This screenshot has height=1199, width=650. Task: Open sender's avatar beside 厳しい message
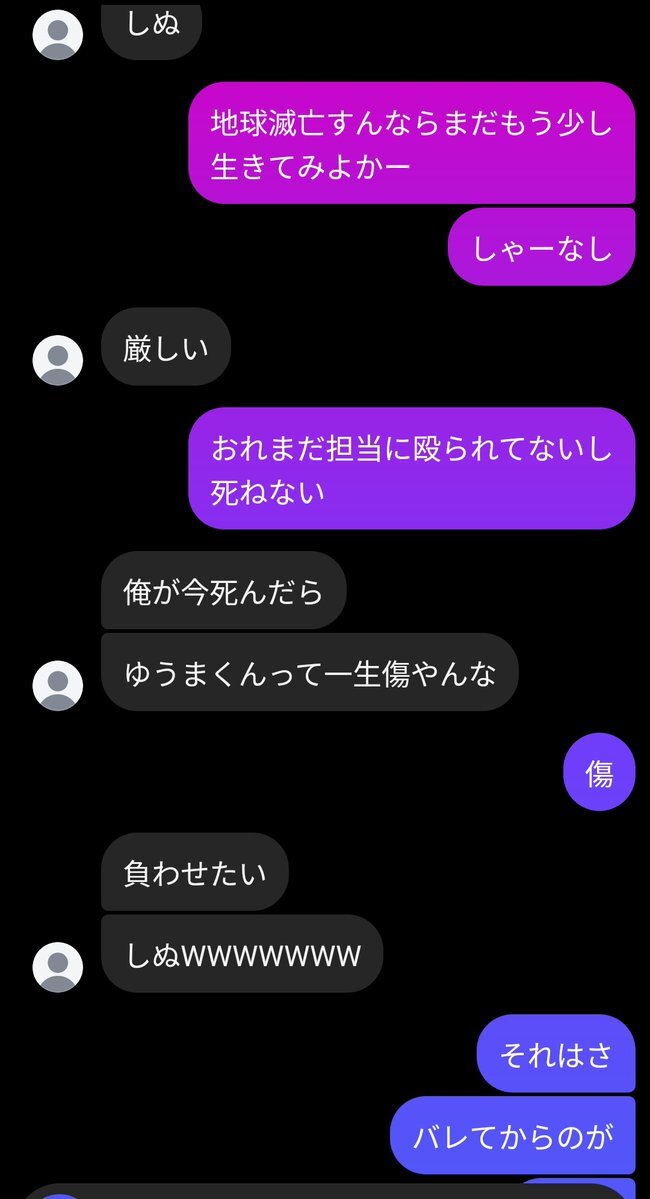click(x=58, y=359)
